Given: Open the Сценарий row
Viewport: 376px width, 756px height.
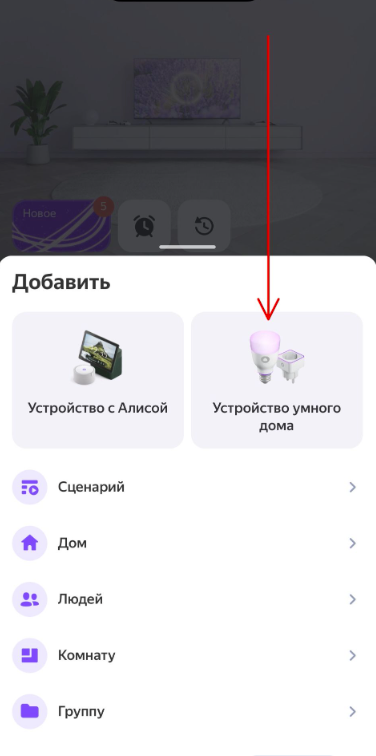Looking at the screenshot, I should (188, 487).
